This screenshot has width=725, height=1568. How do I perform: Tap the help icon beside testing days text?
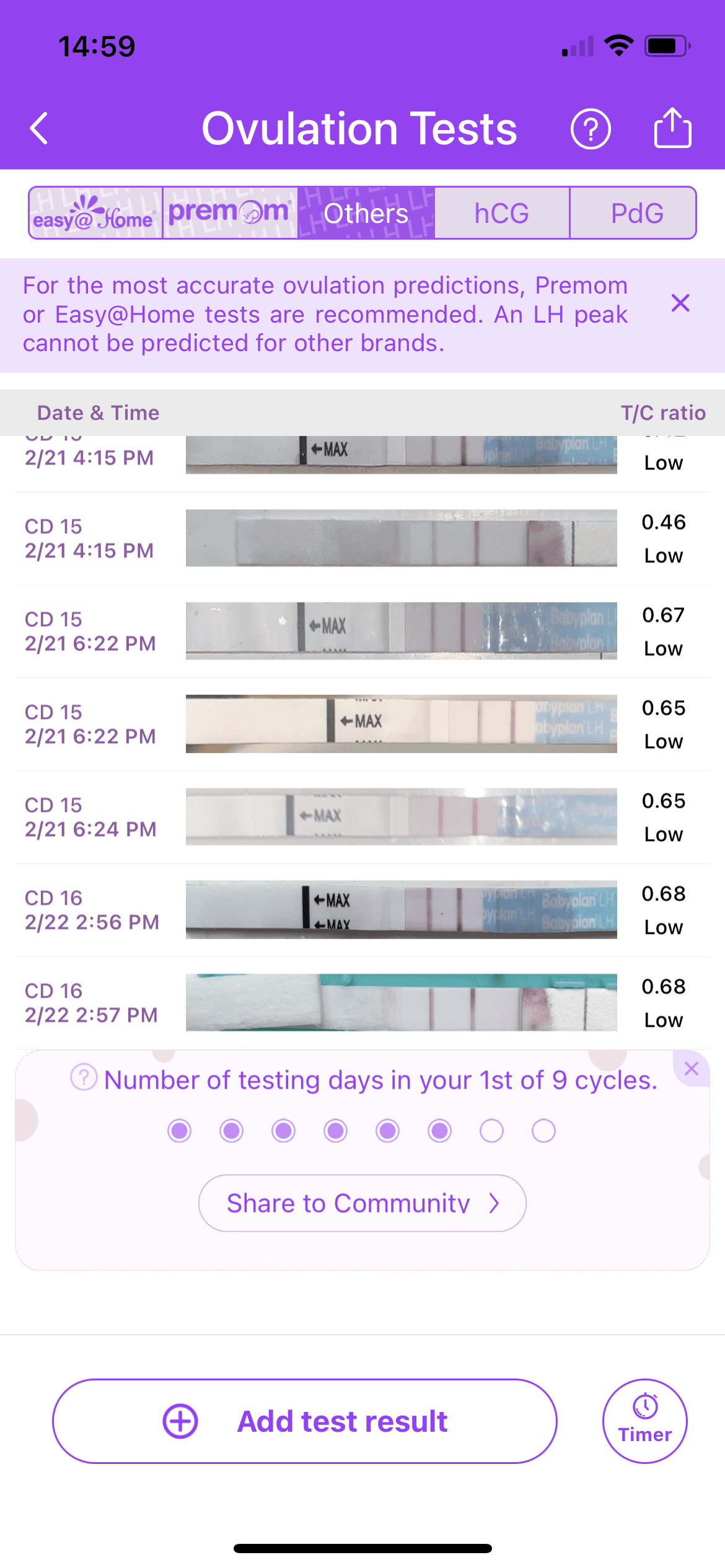pyautogui.click(x=84, y=1077)
